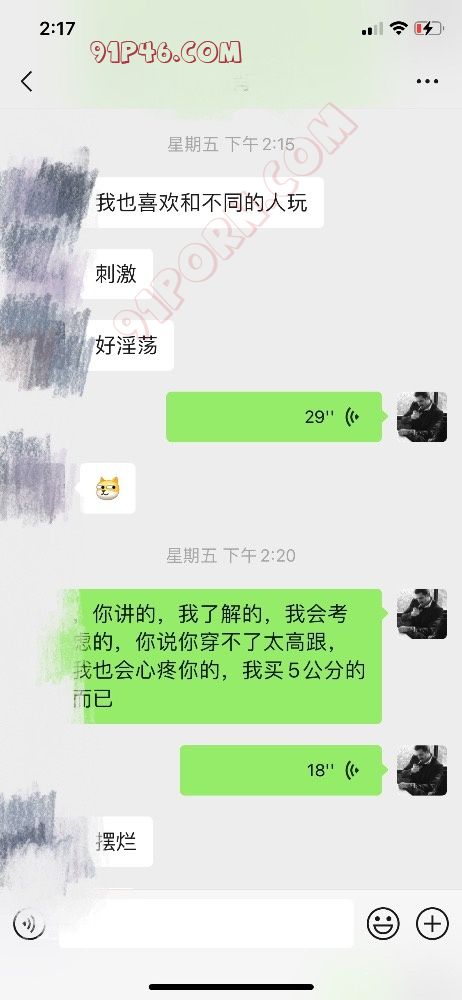Tap the message text field
Image resolution: width=462 pixels, height=1000 pixels.
click(206, 923)
